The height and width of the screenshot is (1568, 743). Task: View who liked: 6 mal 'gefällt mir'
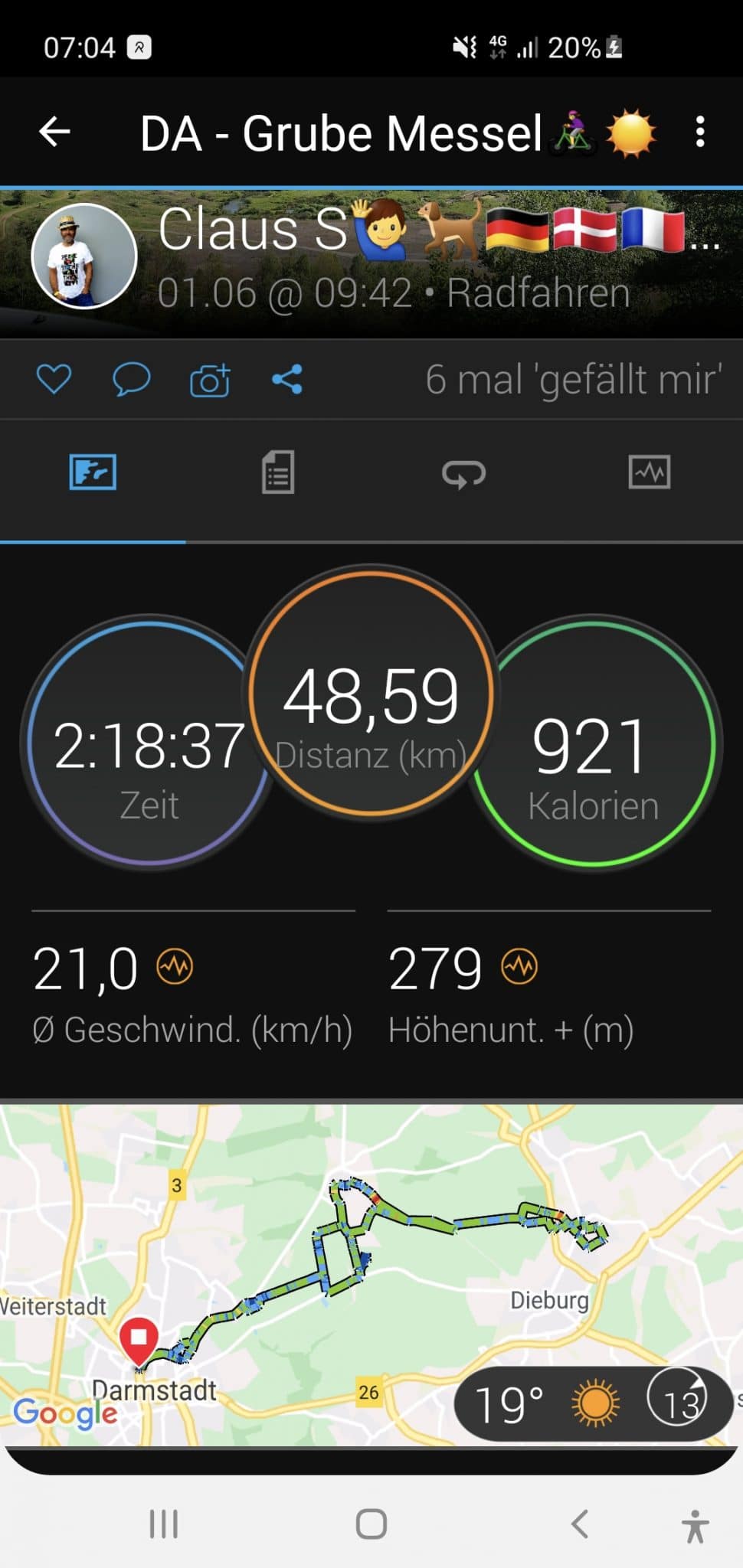574,379
